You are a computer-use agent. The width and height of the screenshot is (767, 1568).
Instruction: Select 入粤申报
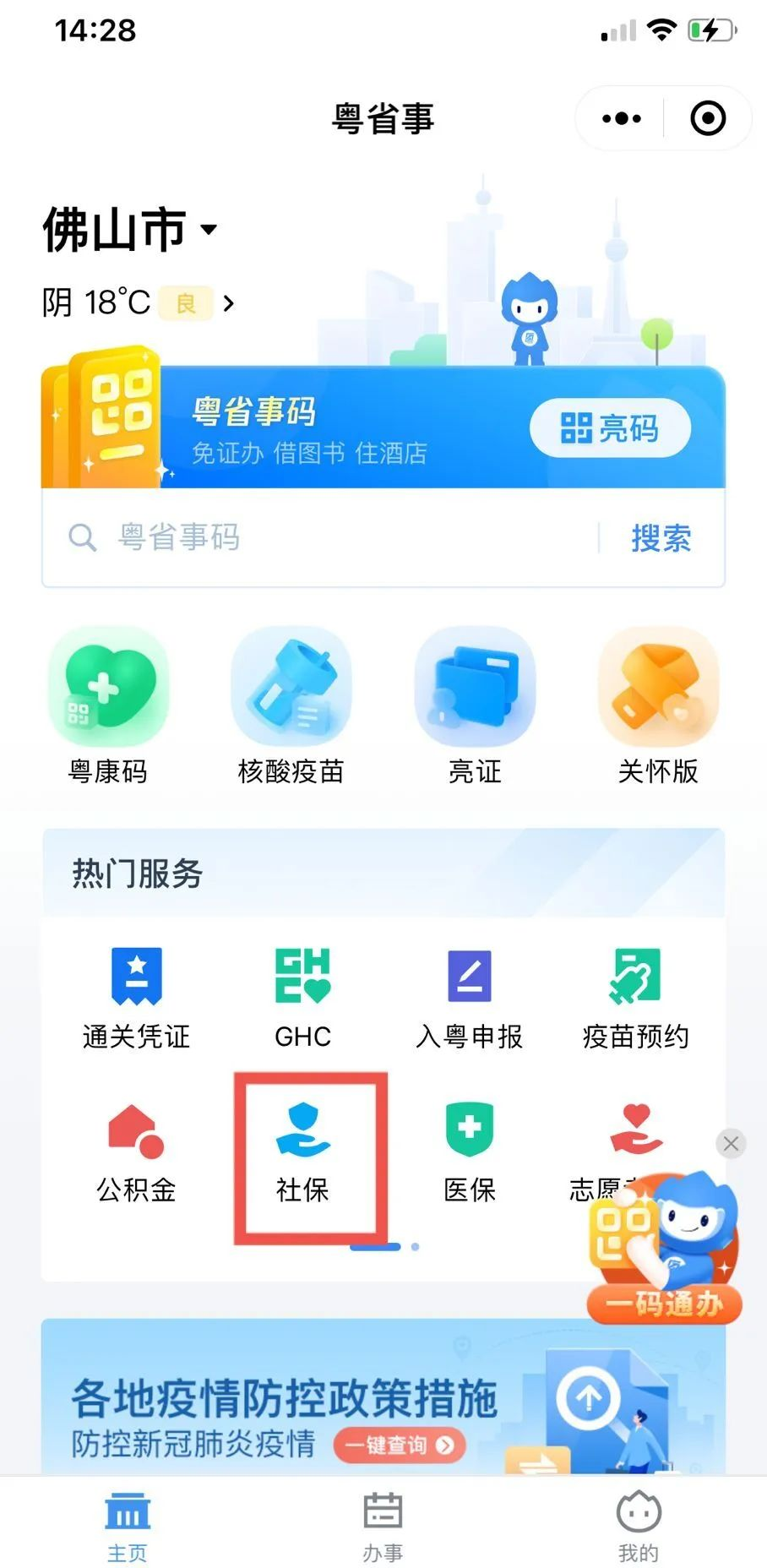[x=469, y=997]
